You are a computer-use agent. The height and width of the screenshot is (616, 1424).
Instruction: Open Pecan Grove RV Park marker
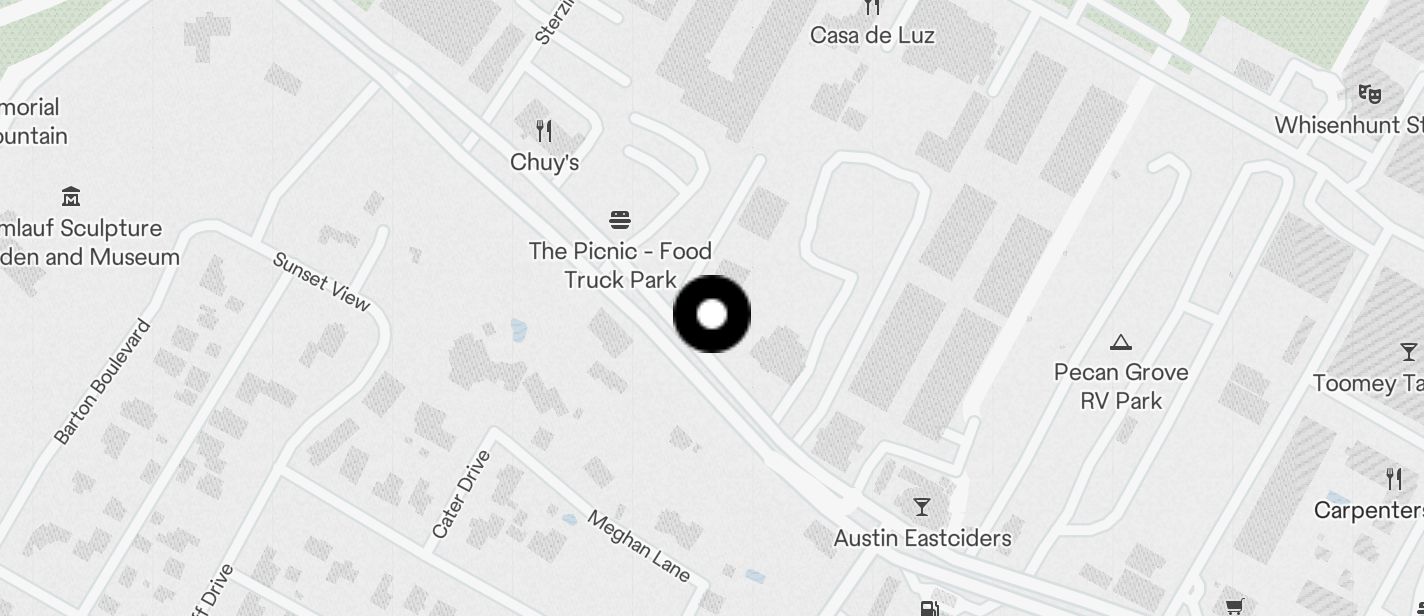[x=1120, y=343]
